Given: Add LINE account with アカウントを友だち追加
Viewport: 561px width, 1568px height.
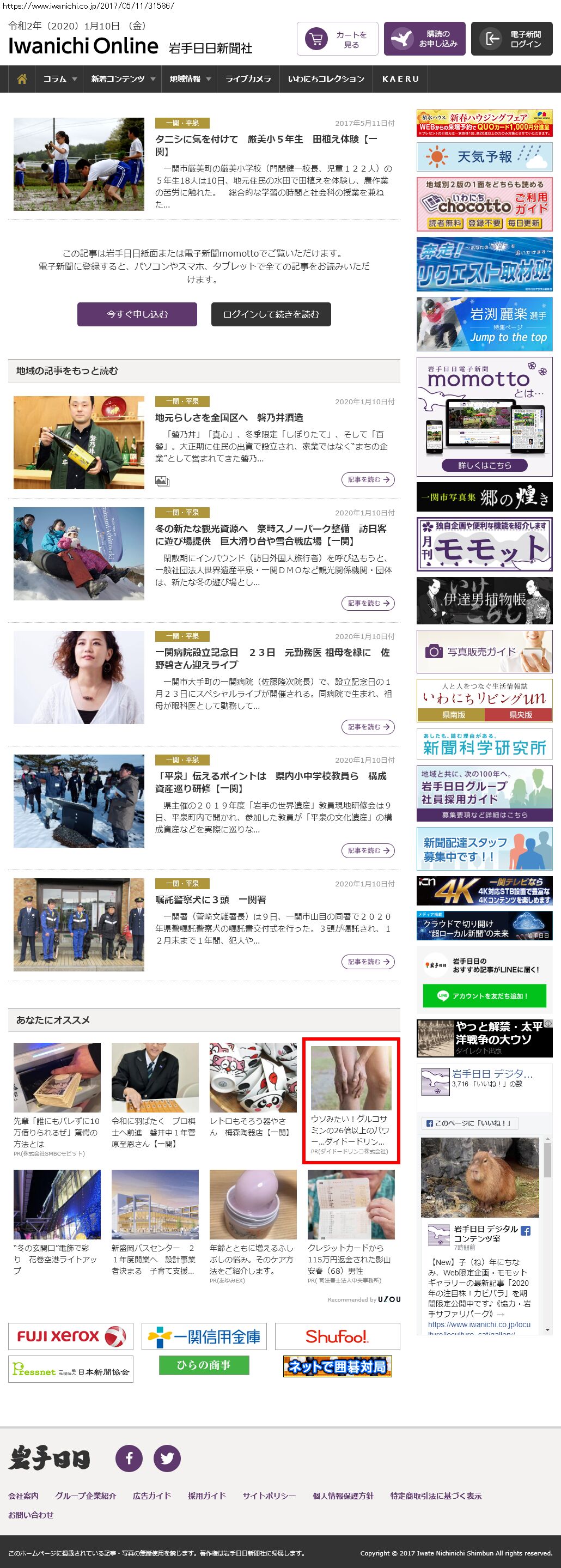Looking at the screenshot, I should tap(484, 996).
